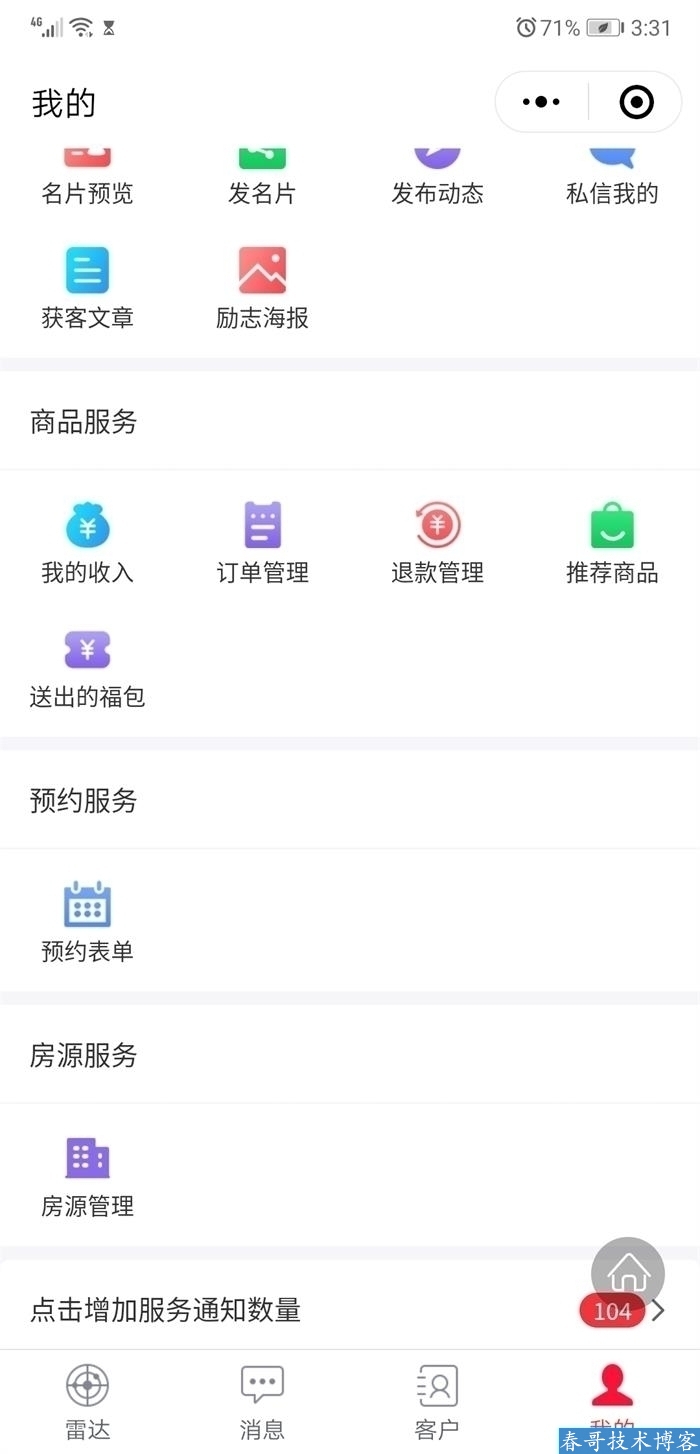The width and height of the screenshot is (700, 1454).
Task: Open 私信我的 messages
Action: (612, 182)
